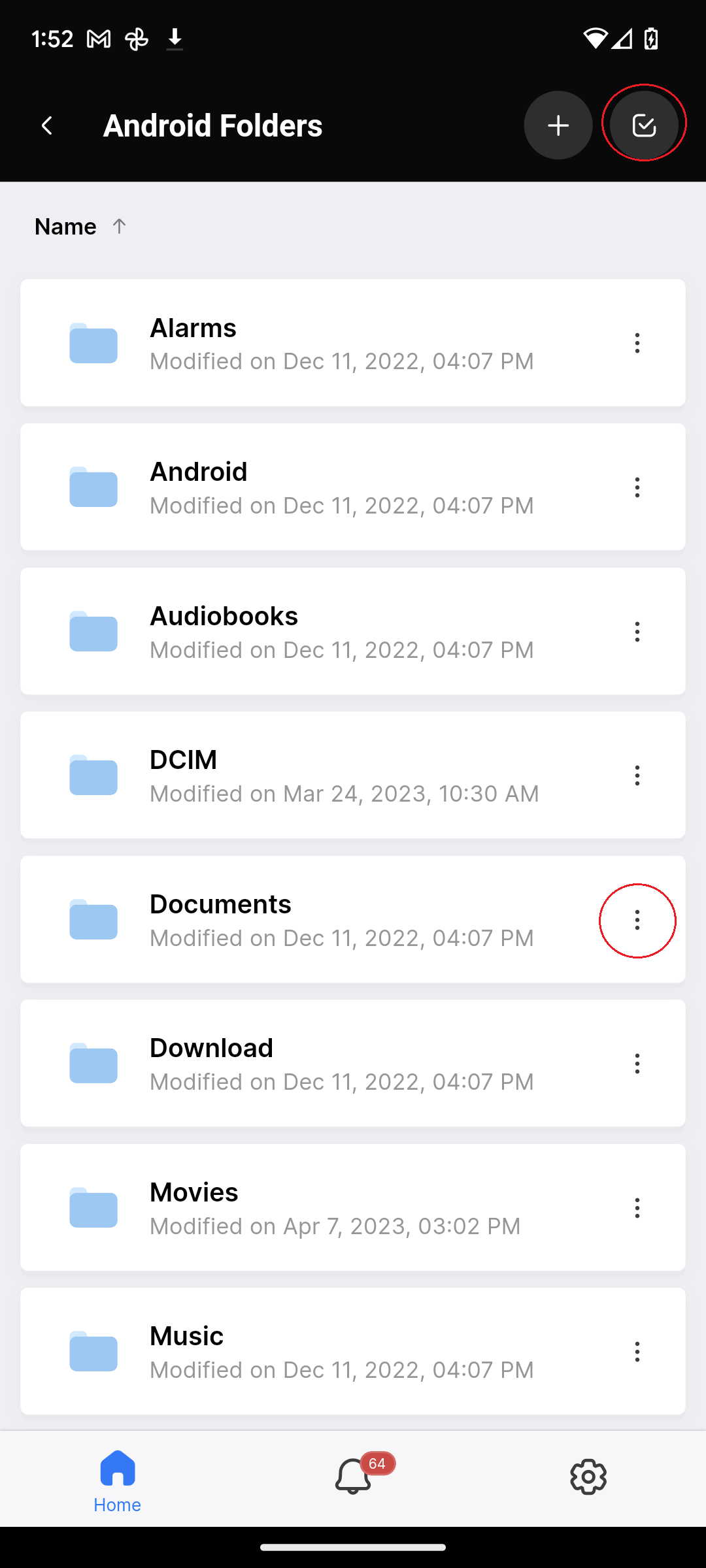Go back from Android Folders
706x1568 pixels.
pyautogui.click(x=46, y=125)
